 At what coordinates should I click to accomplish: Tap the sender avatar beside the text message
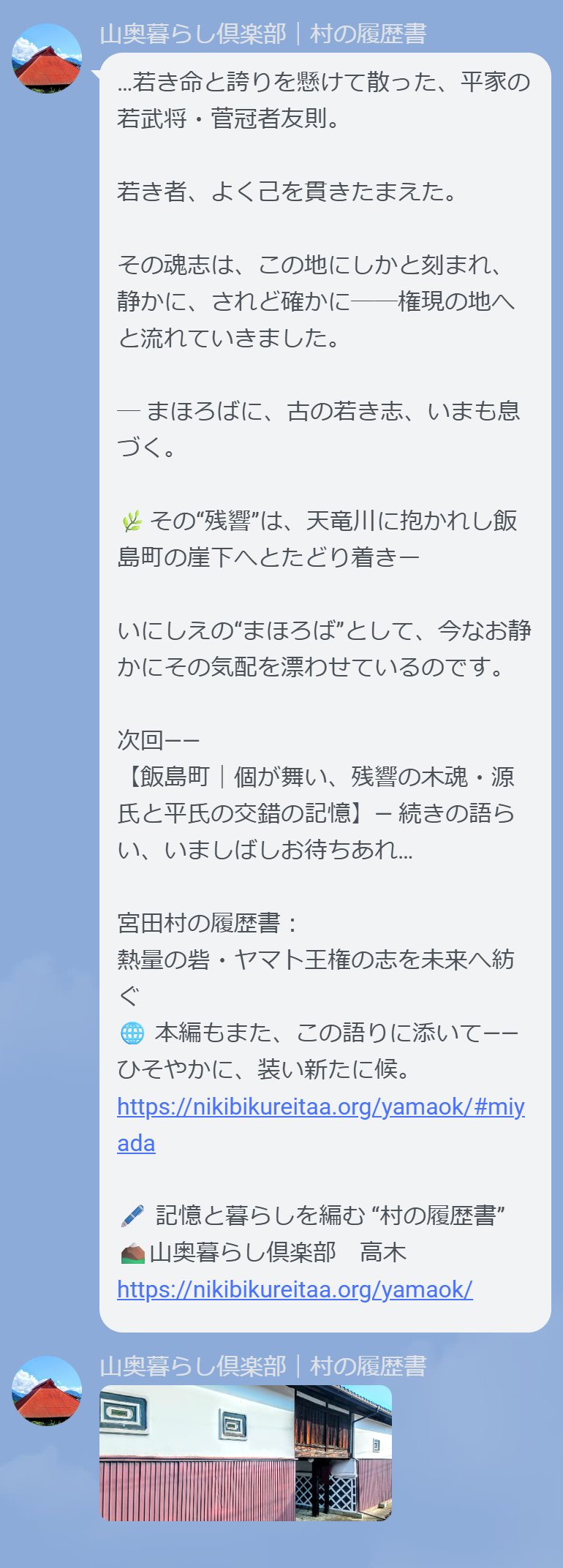[x=47, y=59]
